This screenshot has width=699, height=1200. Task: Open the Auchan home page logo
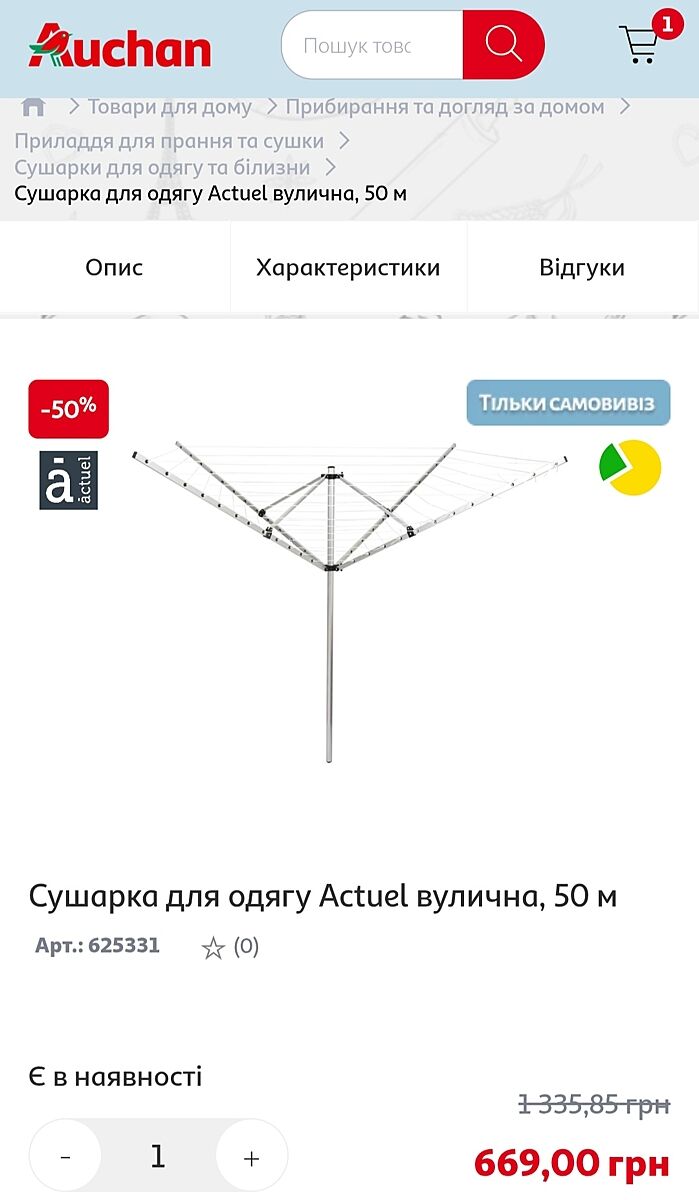click(119, 46)
